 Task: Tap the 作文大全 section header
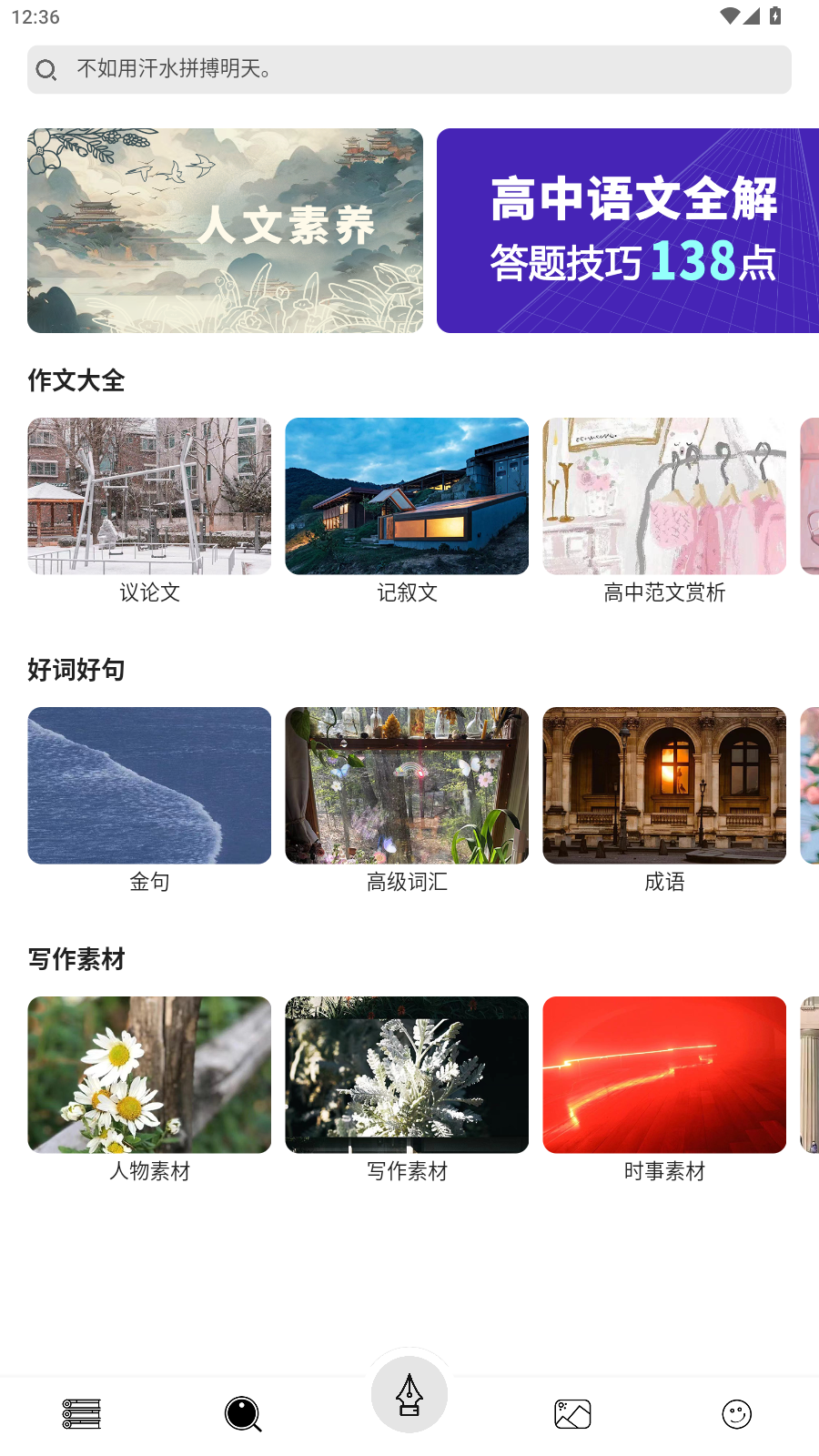click(76, 380)
